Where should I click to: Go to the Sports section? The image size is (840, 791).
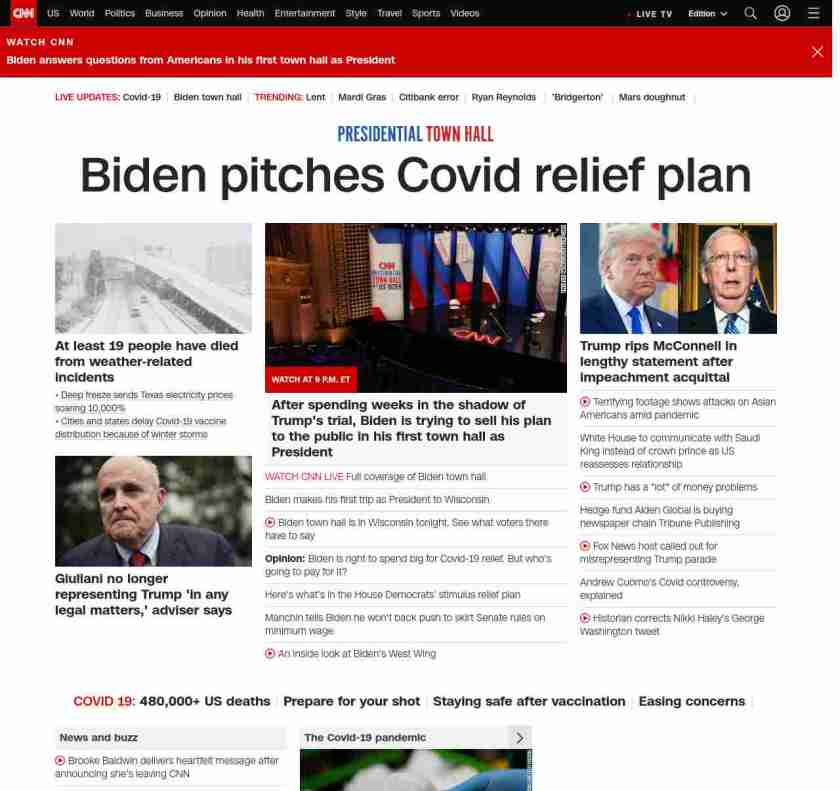(426, 13)
